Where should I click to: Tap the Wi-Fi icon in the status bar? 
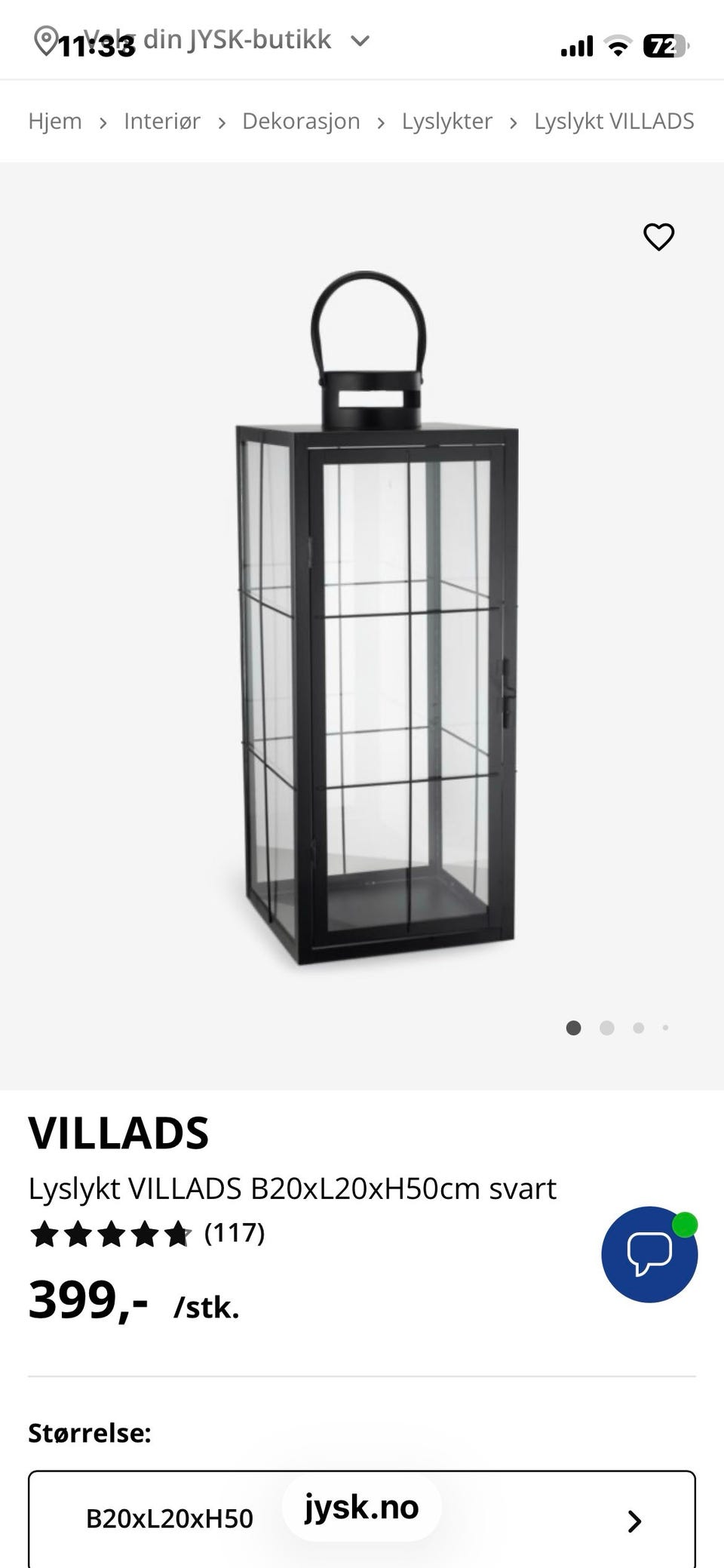pos(617,45)
